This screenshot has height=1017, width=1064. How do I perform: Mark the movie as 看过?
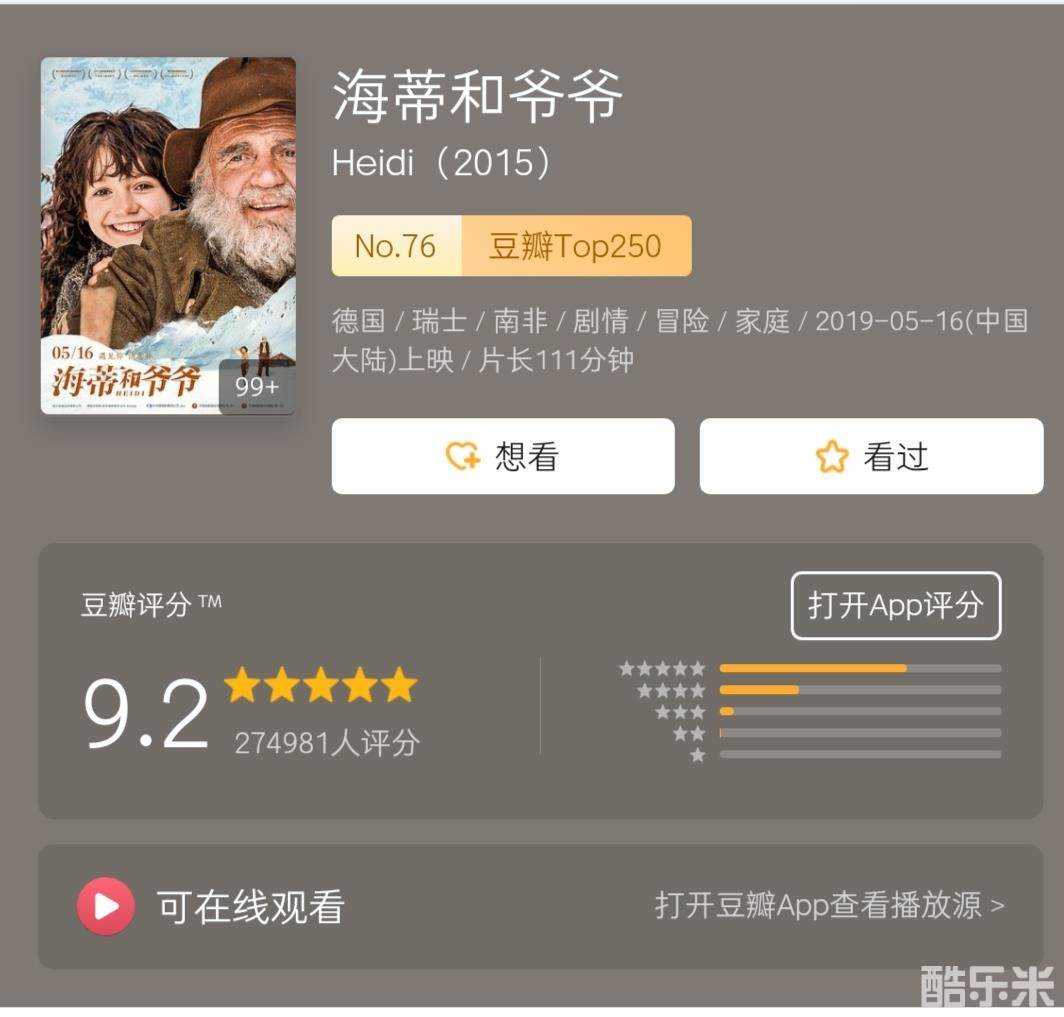pyautogui.click(x=871, y=457)
